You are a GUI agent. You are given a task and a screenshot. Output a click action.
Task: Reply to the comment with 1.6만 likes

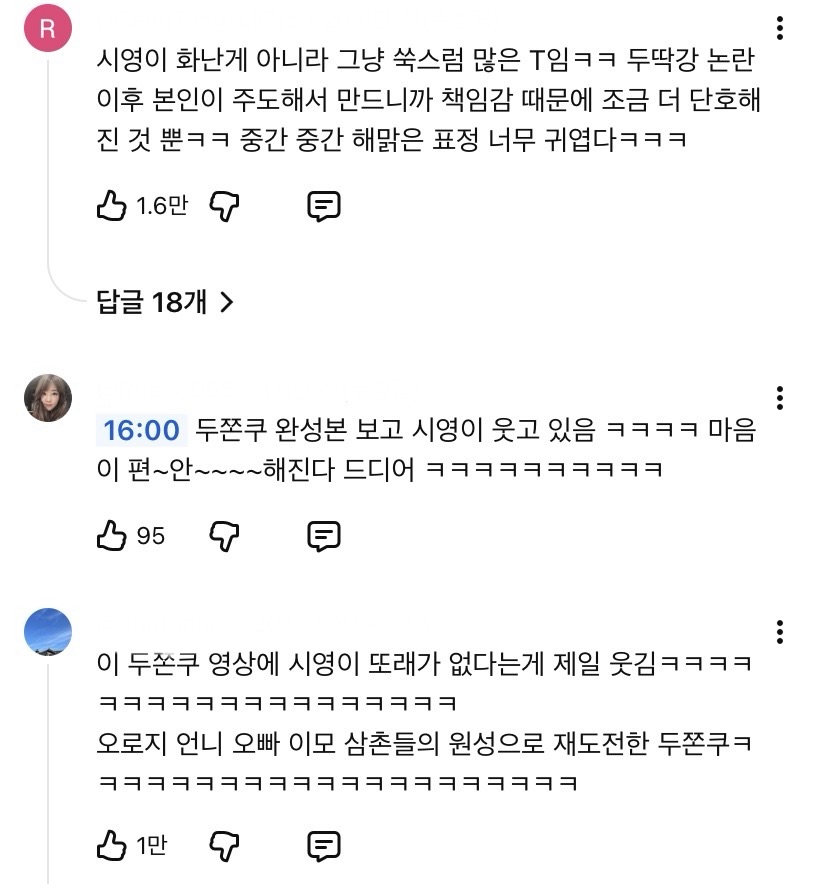coord(322,207)
